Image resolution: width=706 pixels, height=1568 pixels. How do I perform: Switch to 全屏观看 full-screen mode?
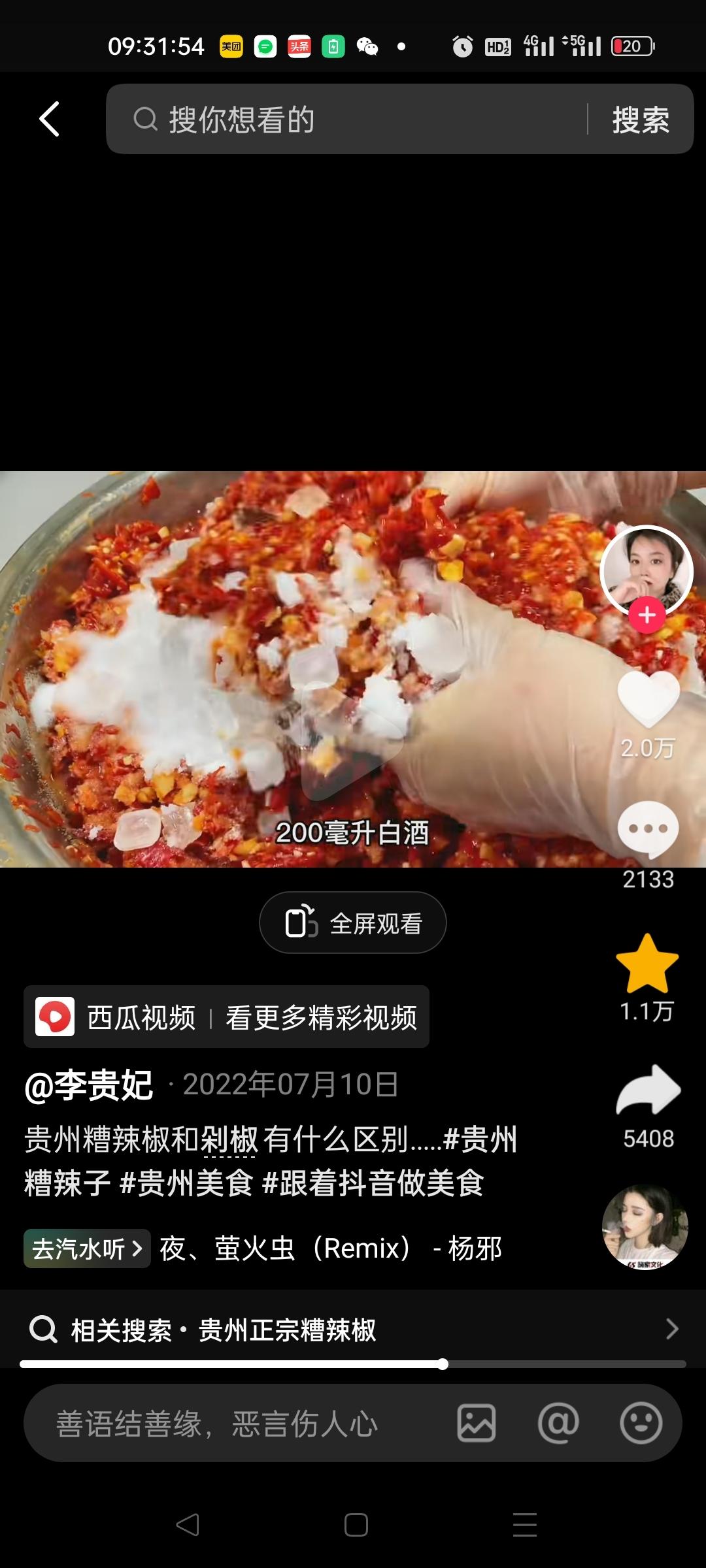(x=353, y=923)
